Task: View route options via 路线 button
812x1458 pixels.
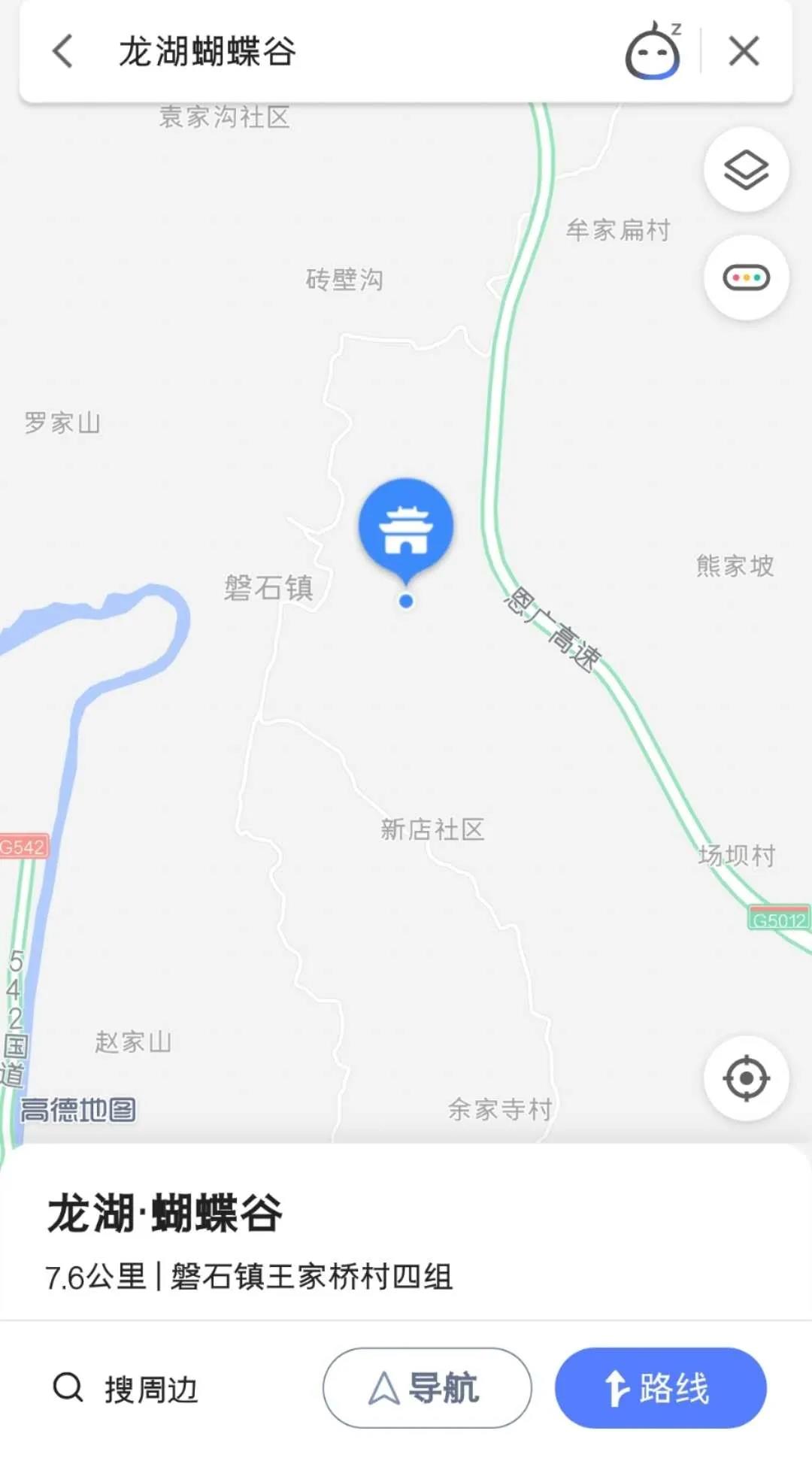Action: pos(660,1388)
